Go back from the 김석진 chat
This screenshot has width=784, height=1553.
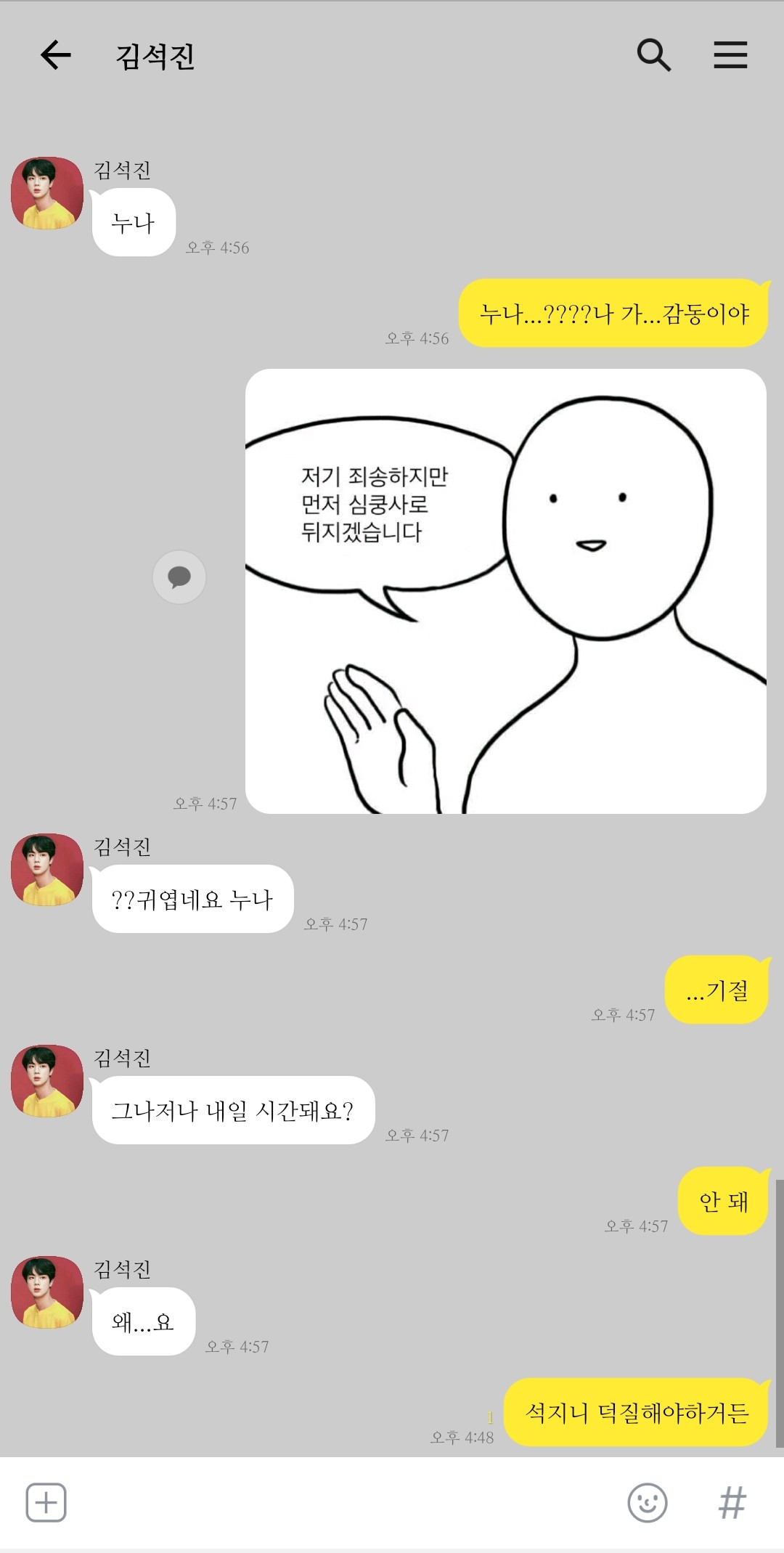[56, 55]
